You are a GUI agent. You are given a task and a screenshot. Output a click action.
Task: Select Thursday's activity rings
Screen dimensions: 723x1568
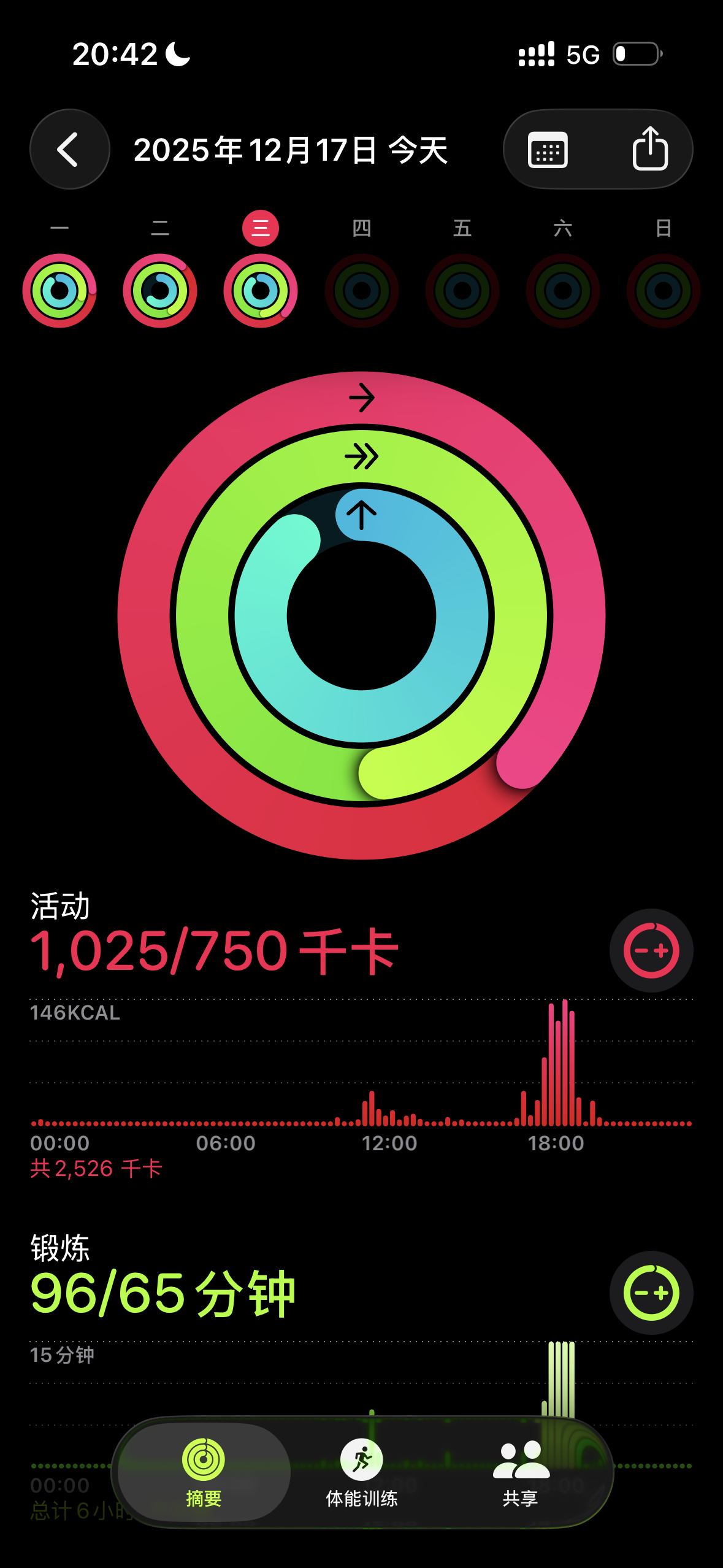coord(362,291)
